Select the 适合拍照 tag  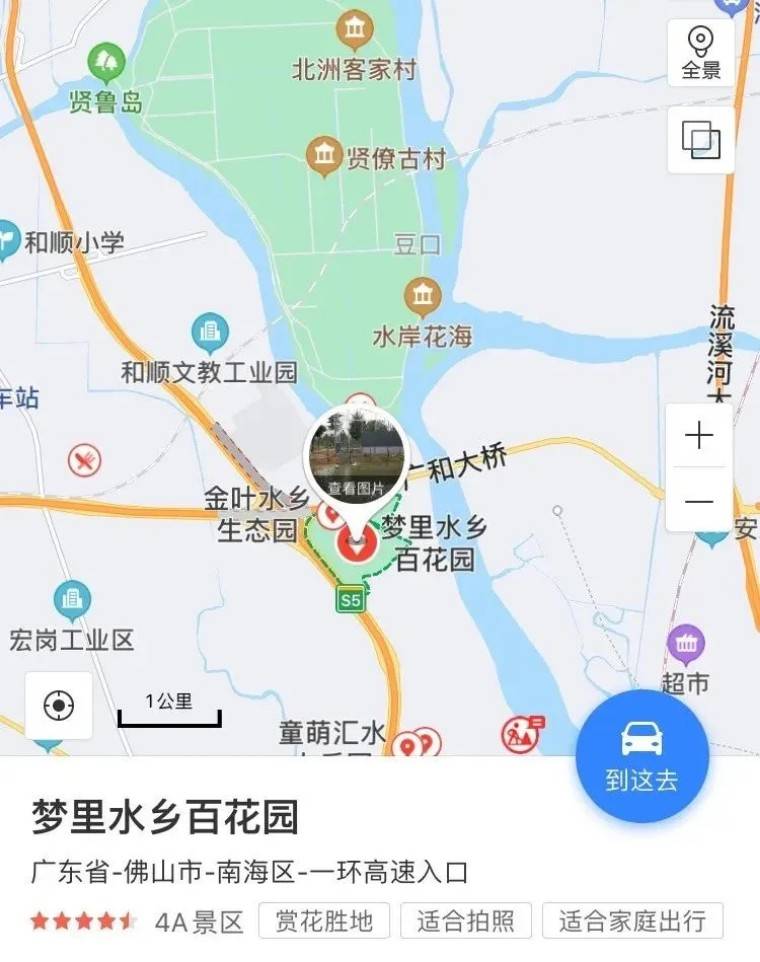click(465, 920)
